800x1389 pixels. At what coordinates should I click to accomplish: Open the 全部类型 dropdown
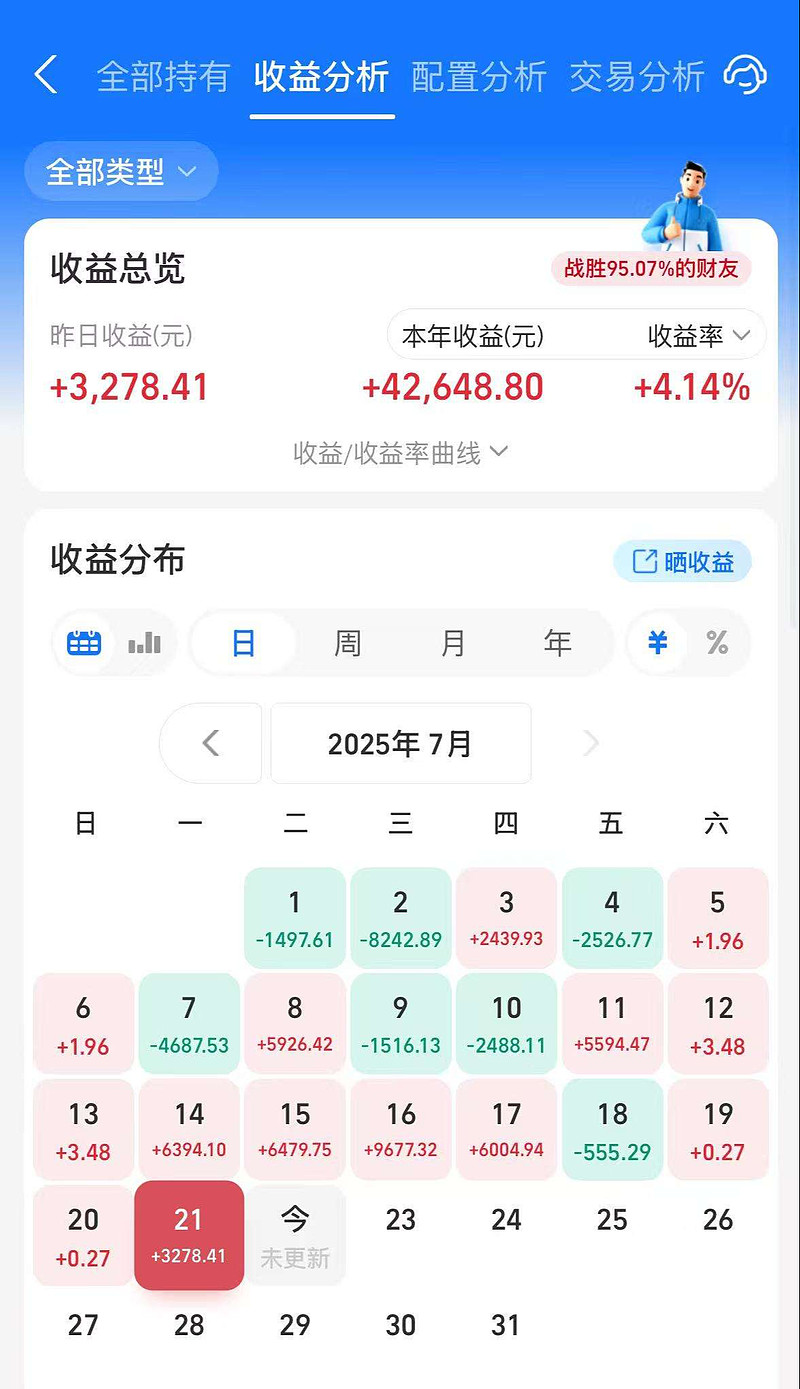click(x=121, y=171)
